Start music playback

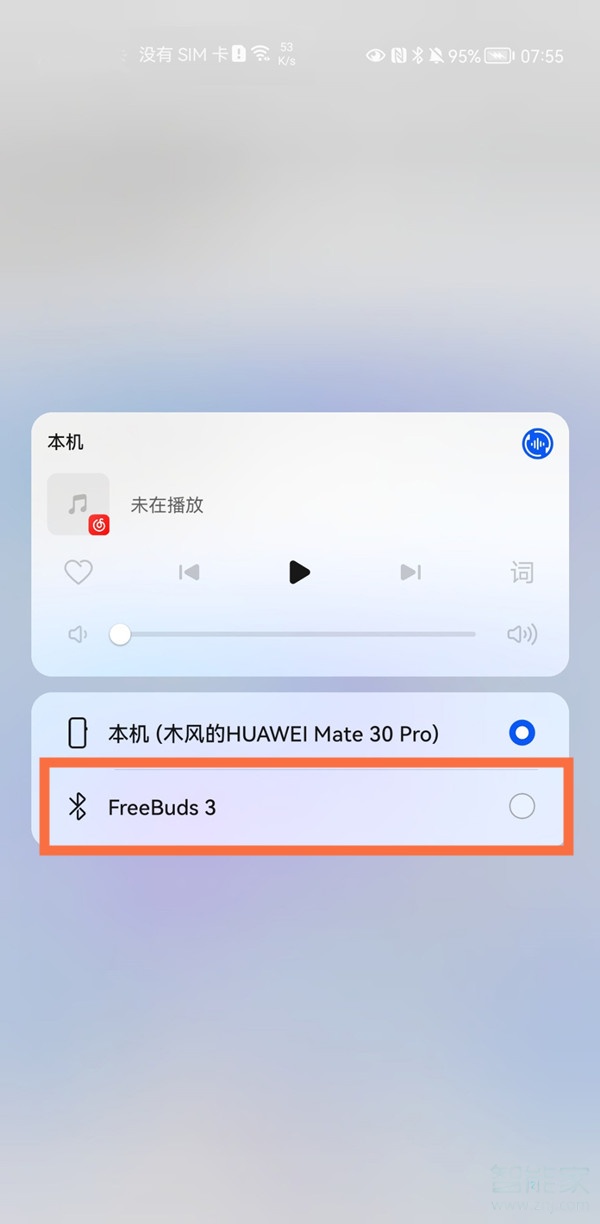[299, 572]
